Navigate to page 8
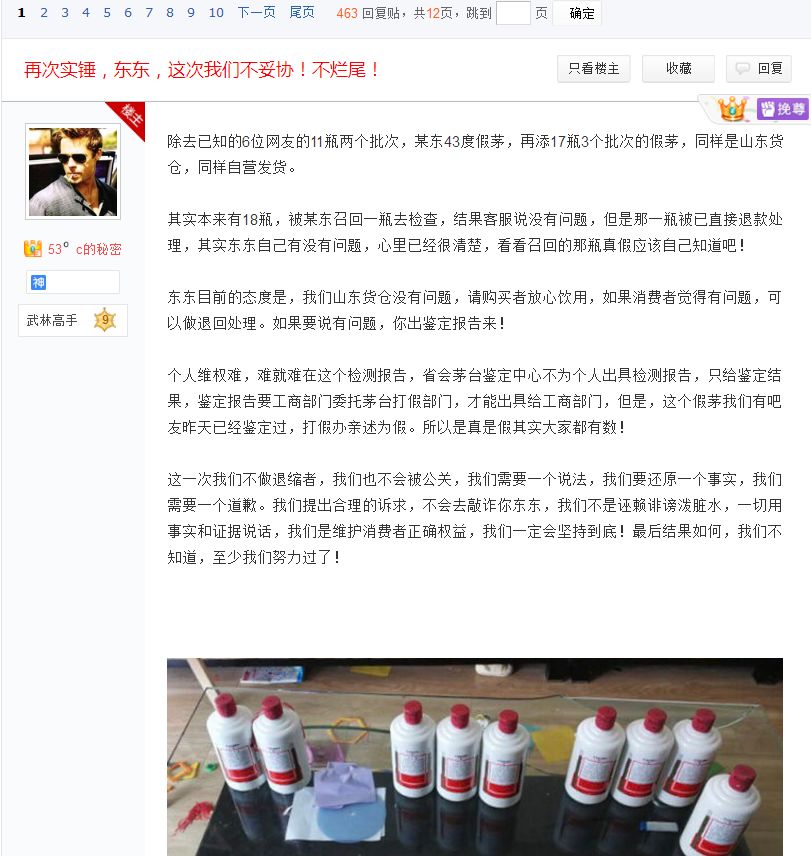 pyautogui.click(x=170, y=13)
